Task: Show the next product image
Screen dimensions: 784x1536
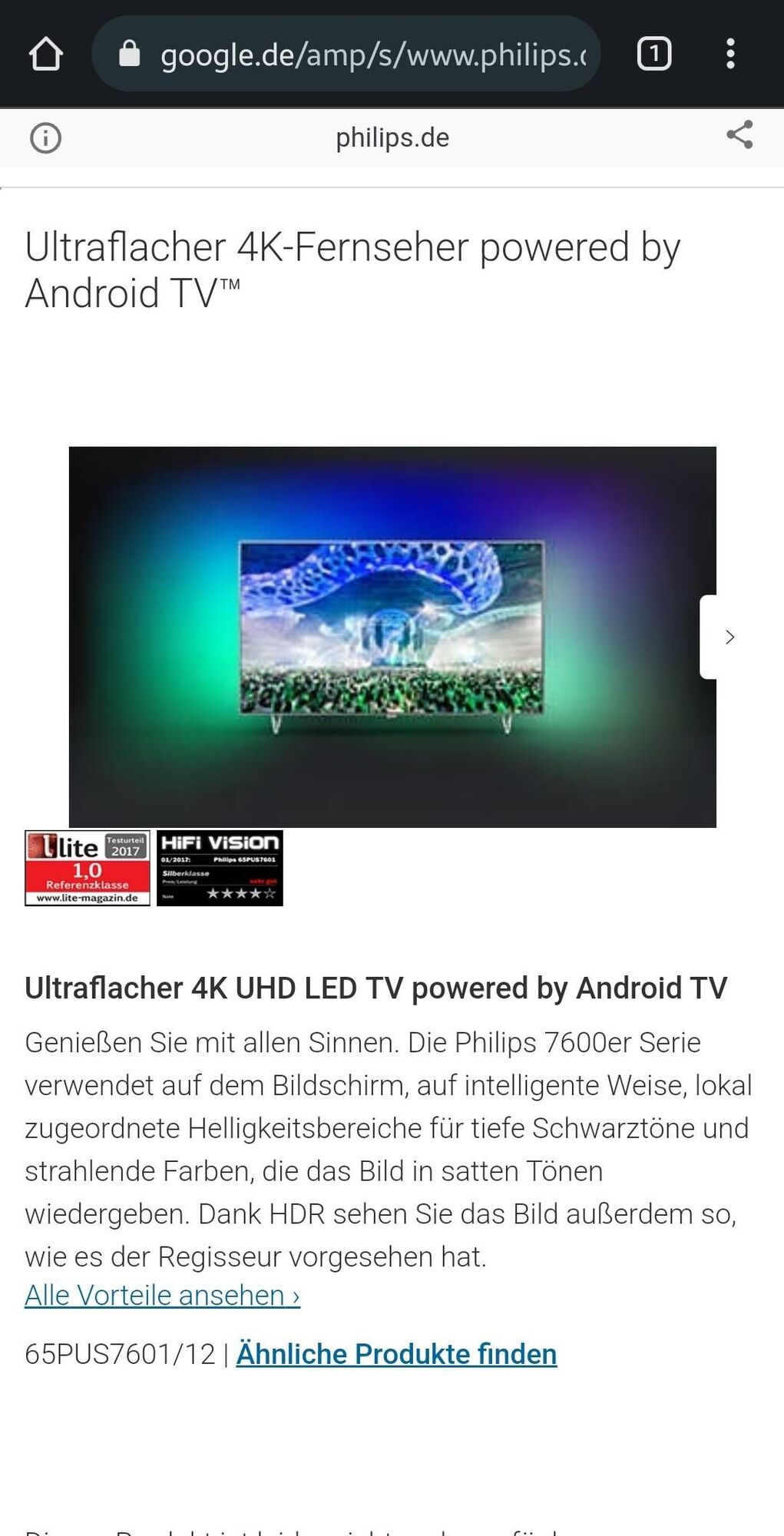Action: coord(729,637)
